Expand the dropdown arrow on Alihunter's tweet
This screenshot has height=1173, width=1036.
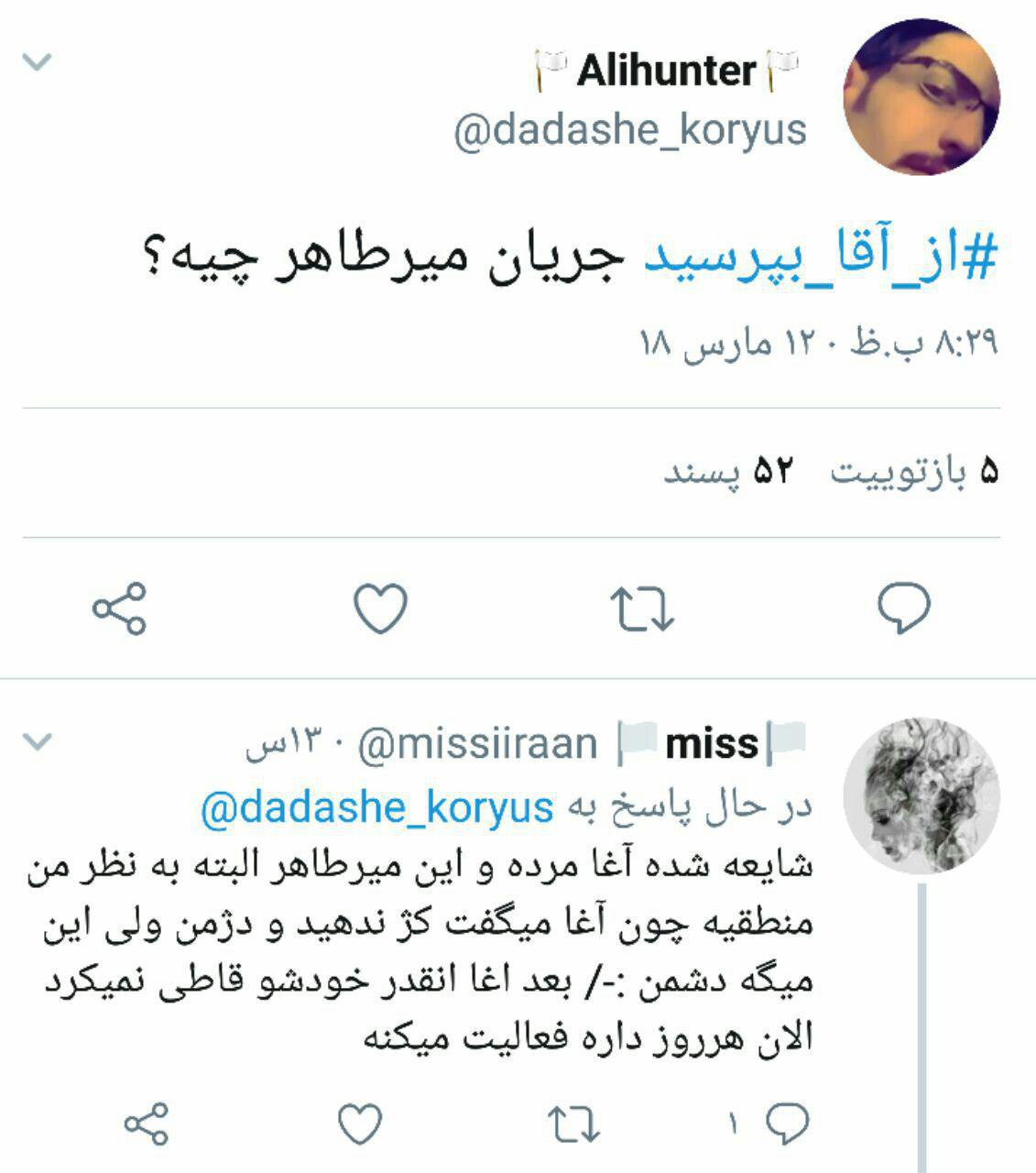(38, 62)
